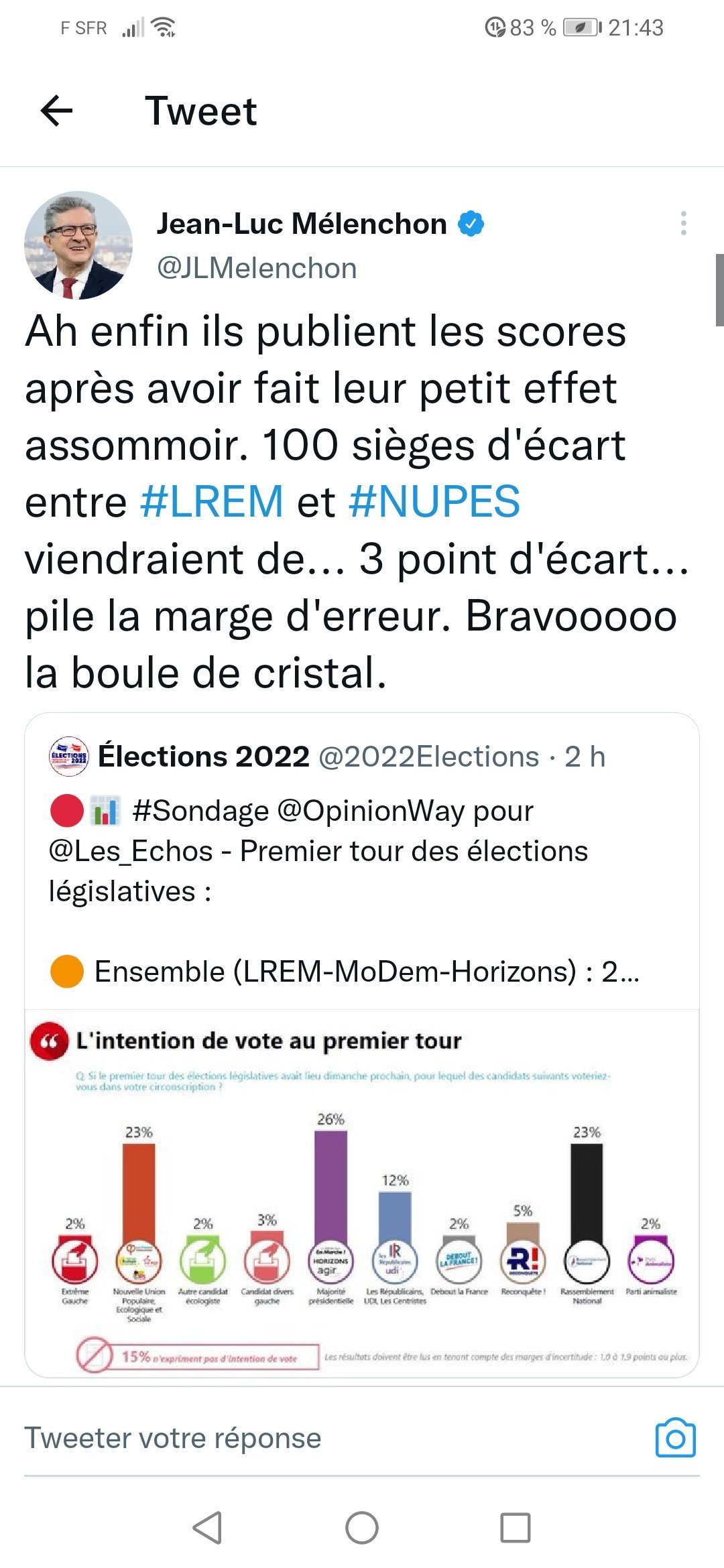Go back from the Tweet screen

coord(57,111)
